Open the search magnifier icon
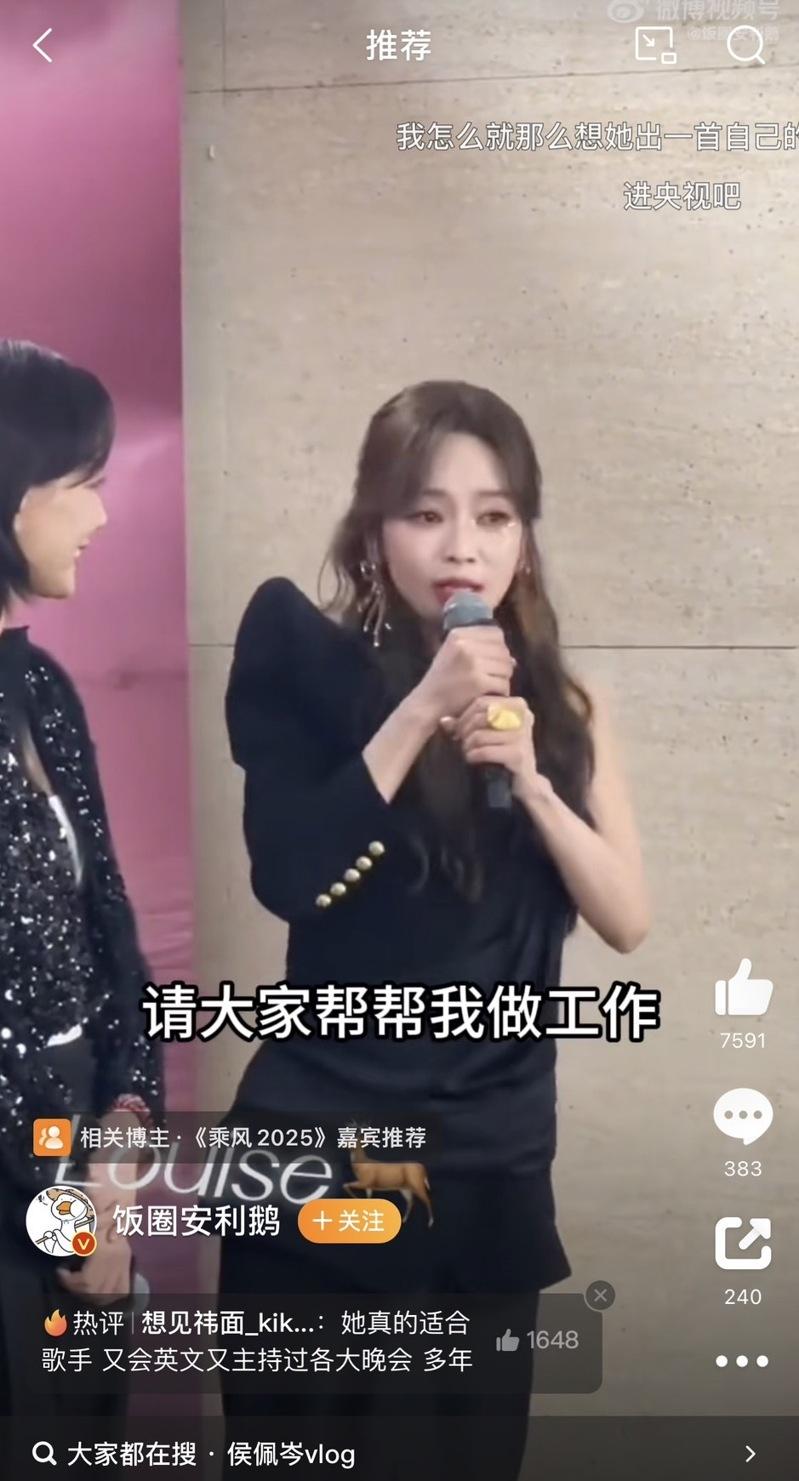Viewport: 799px width, 1481px height. (x=745, y=45)
